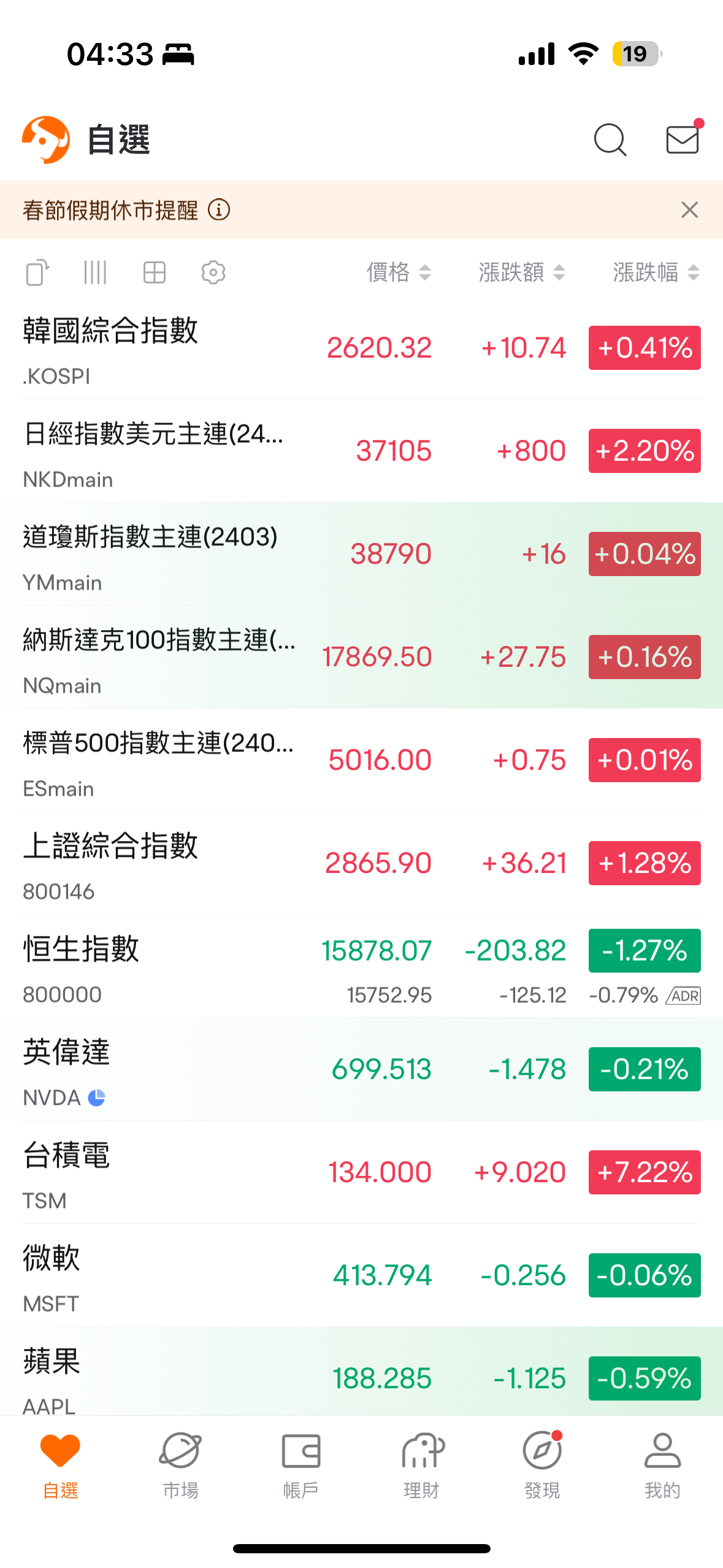Image resolution: width=723 pixels, height=1568 pixels.
Task: Open the 微軟 MSFT quote
Action: point(362,1276)
